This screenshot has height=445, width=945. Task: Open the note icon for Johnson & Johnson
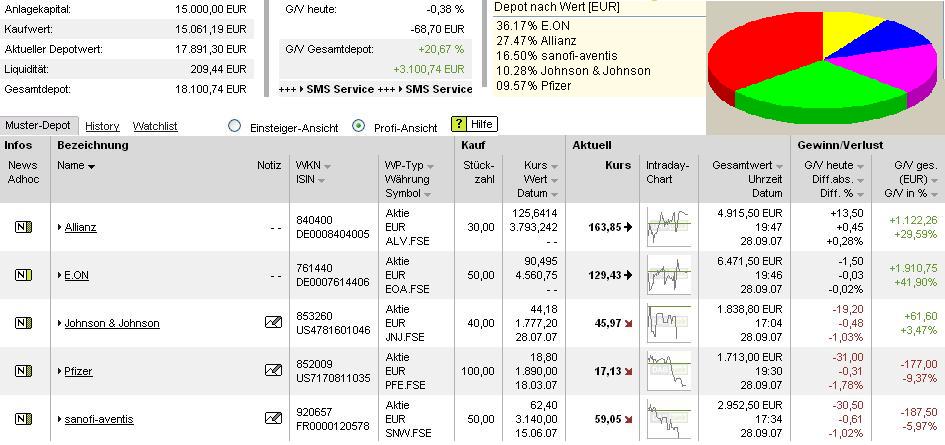pos(271,323)
